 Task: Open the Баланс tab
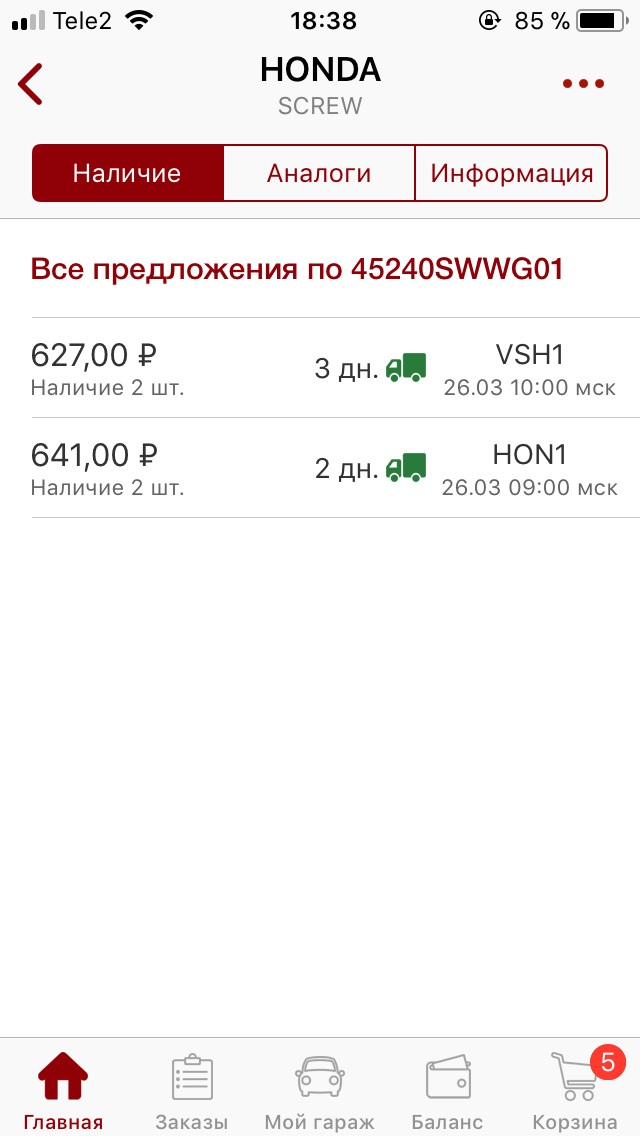click(x=447, y=1089)
